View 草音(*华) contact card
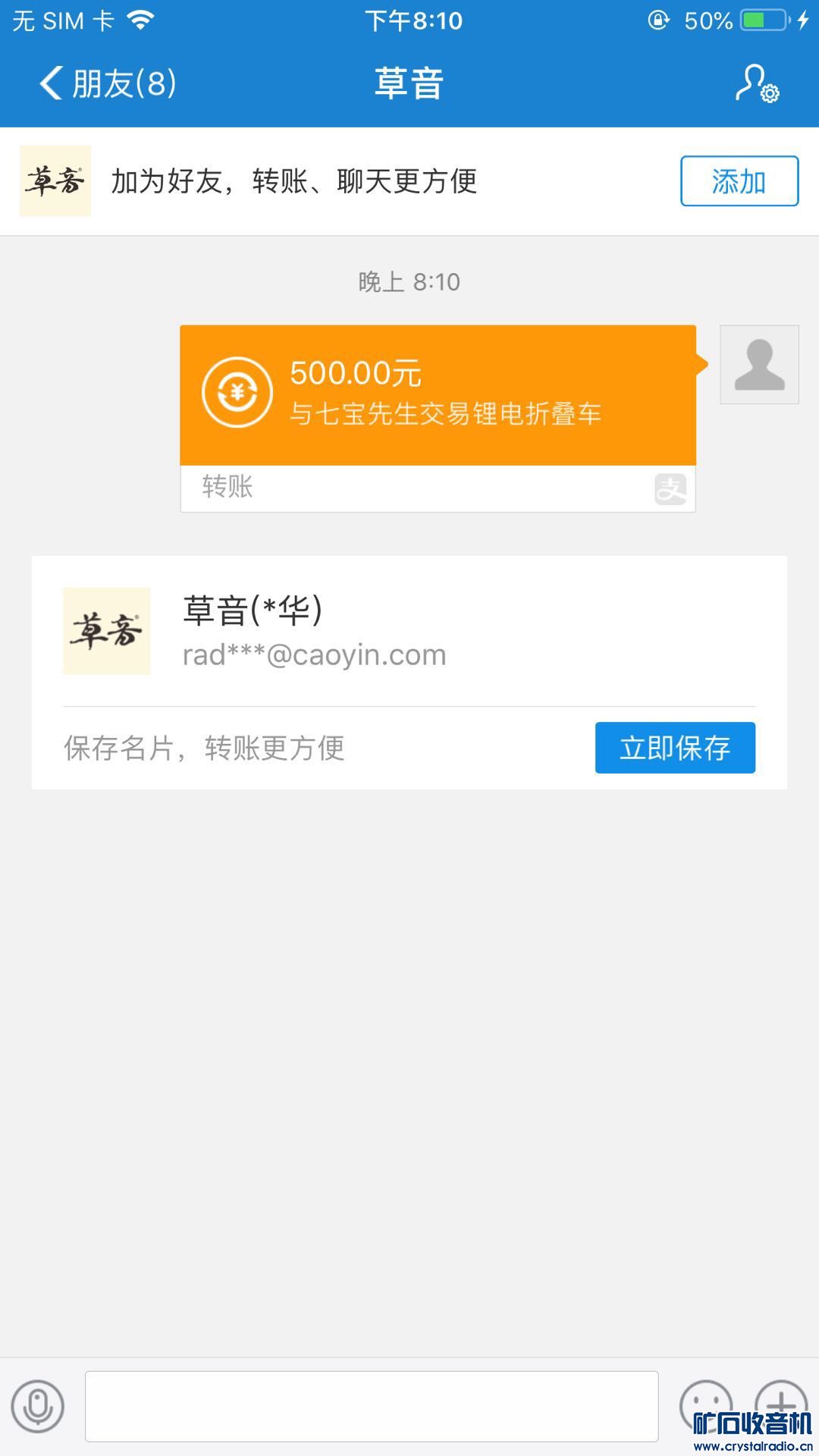 [x=408, y=631]
